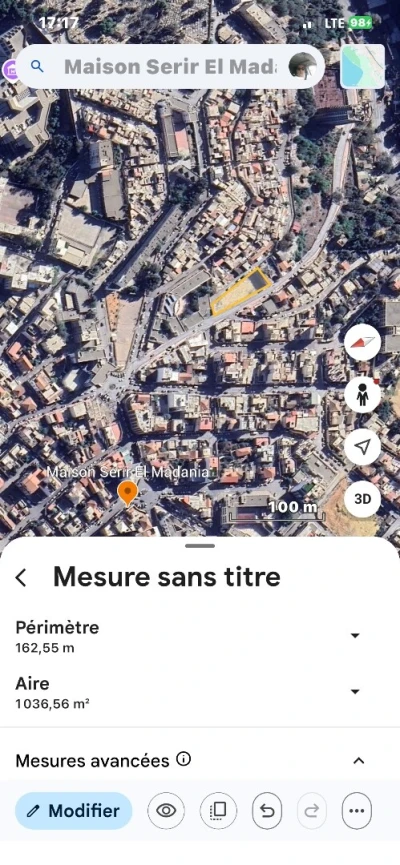
Task: Select the orange Maison Serir El Madania pin
Action: click(127, 493)
